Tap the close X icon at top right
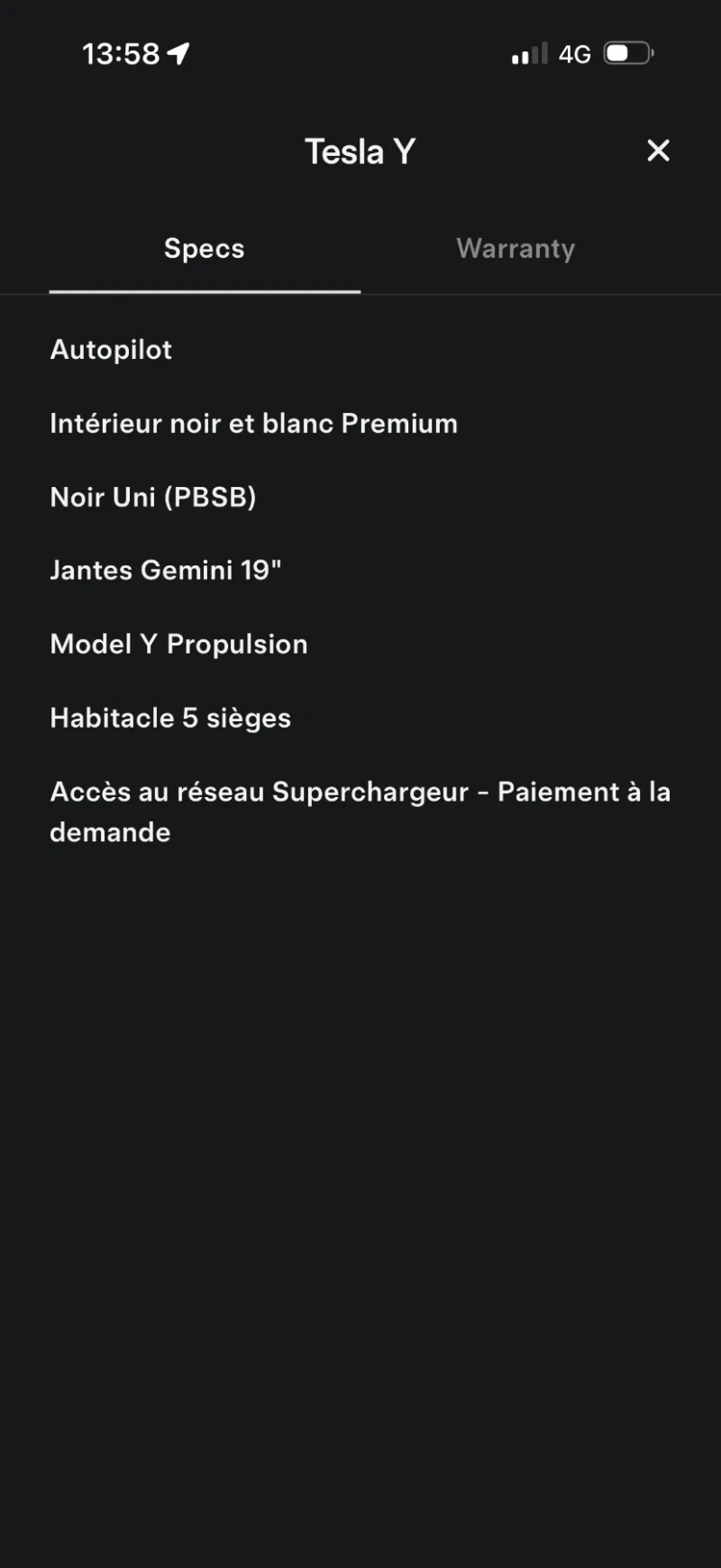This screenshot has width=721, height=1568. (659, 151)
